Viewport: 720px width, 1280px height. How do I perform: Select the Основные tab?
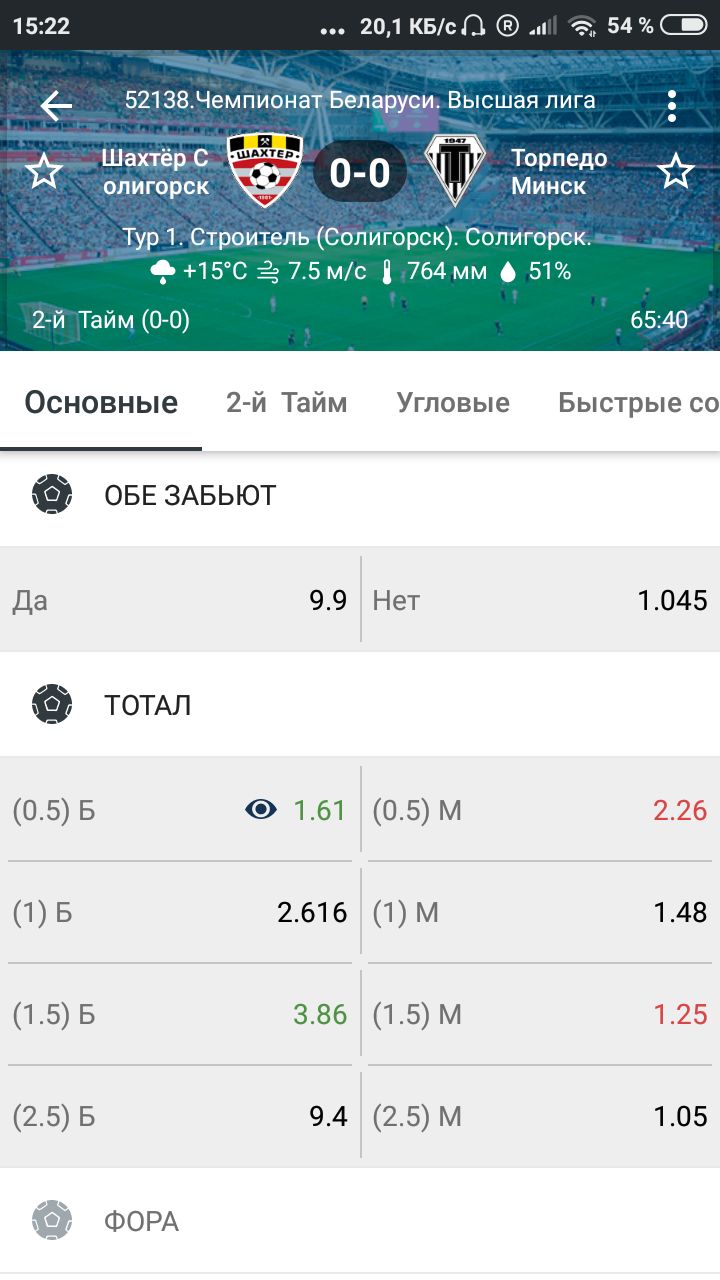point(101,402)
